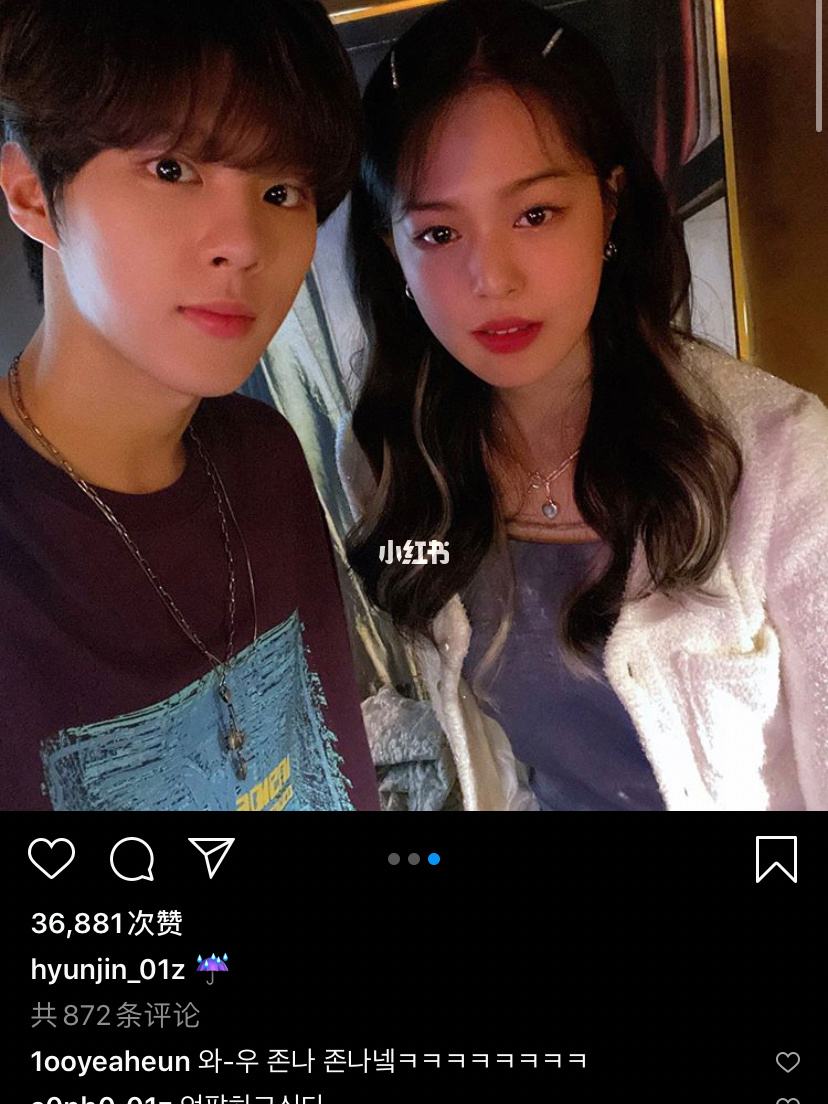Bookmark this post
This screenshot has width=828, height=1104.
pos(776,859)
